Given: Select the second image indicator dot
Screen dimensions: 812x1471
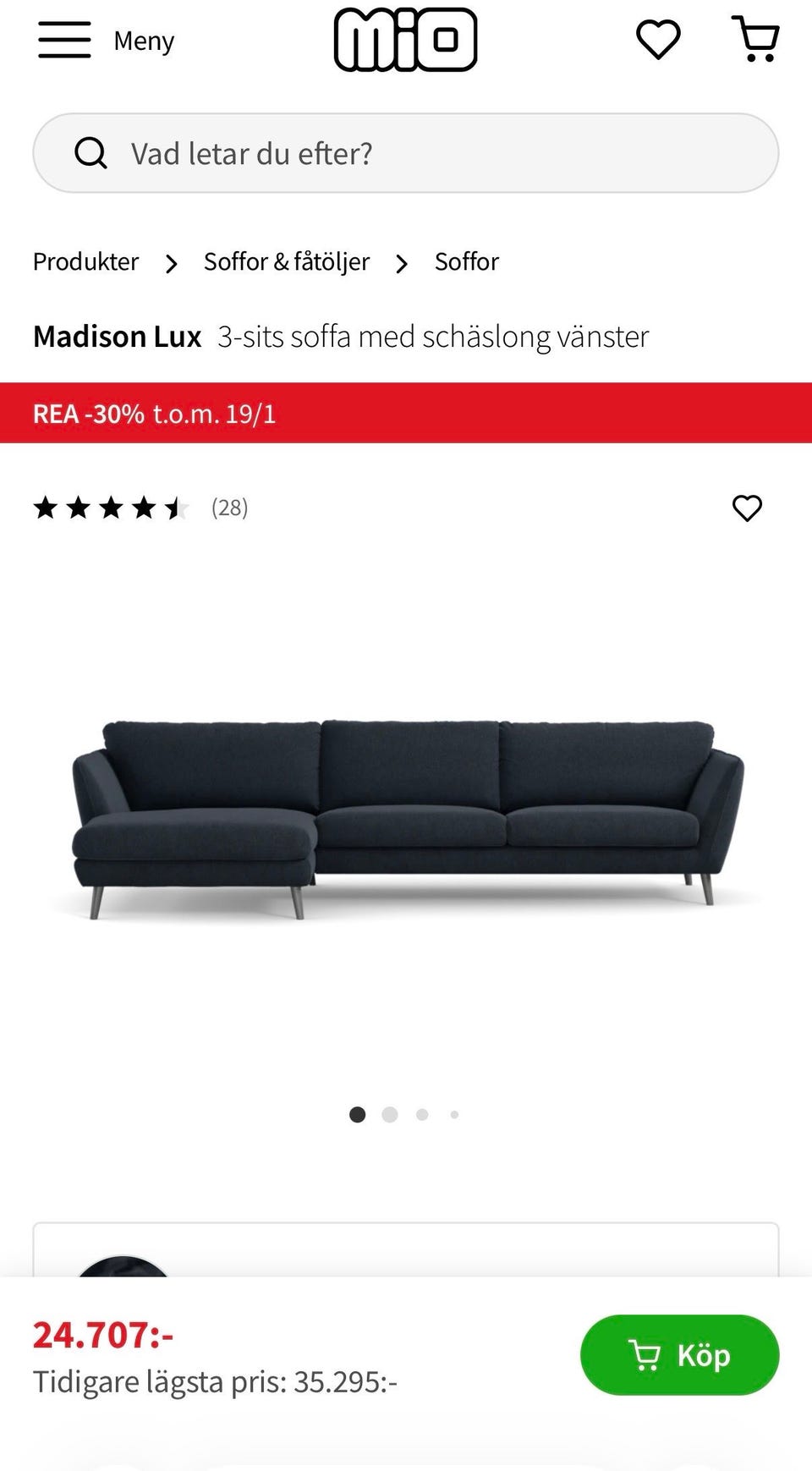Looking at the screenshot, I should click(390, 1115).
